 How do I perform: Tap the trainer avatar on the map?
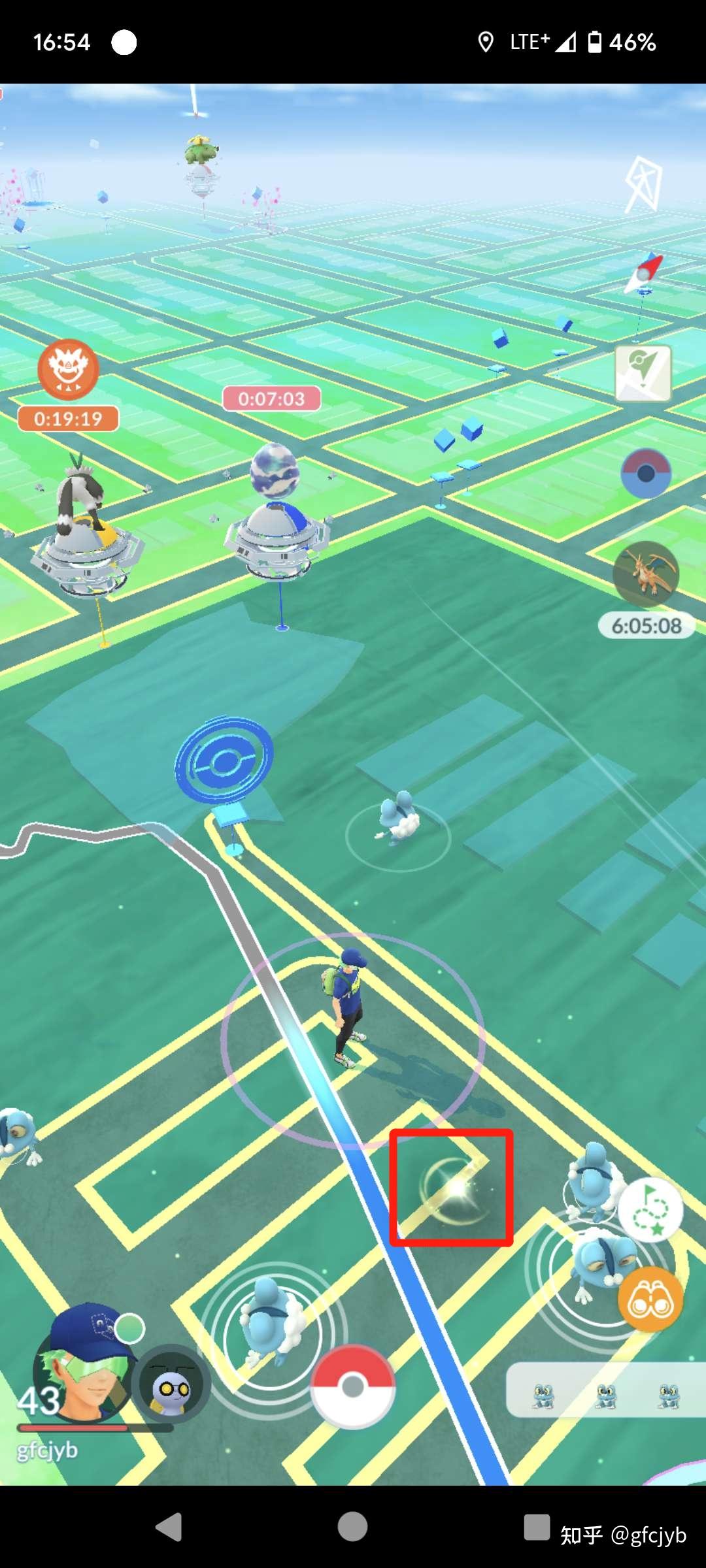tap(346, 1006)
